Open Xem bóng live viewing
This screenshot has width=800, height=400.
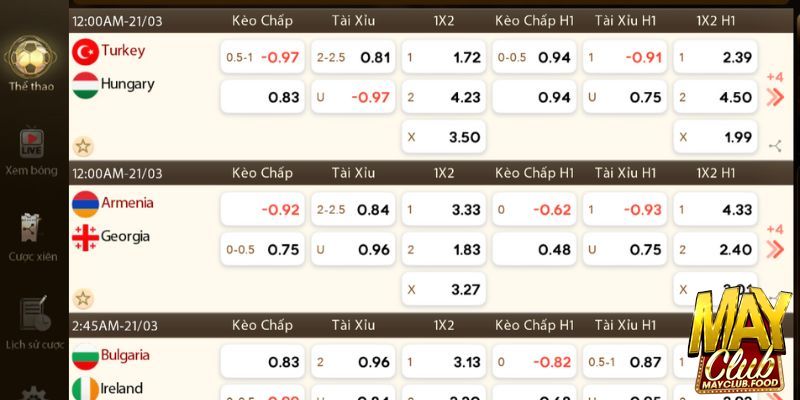point(31,151)
